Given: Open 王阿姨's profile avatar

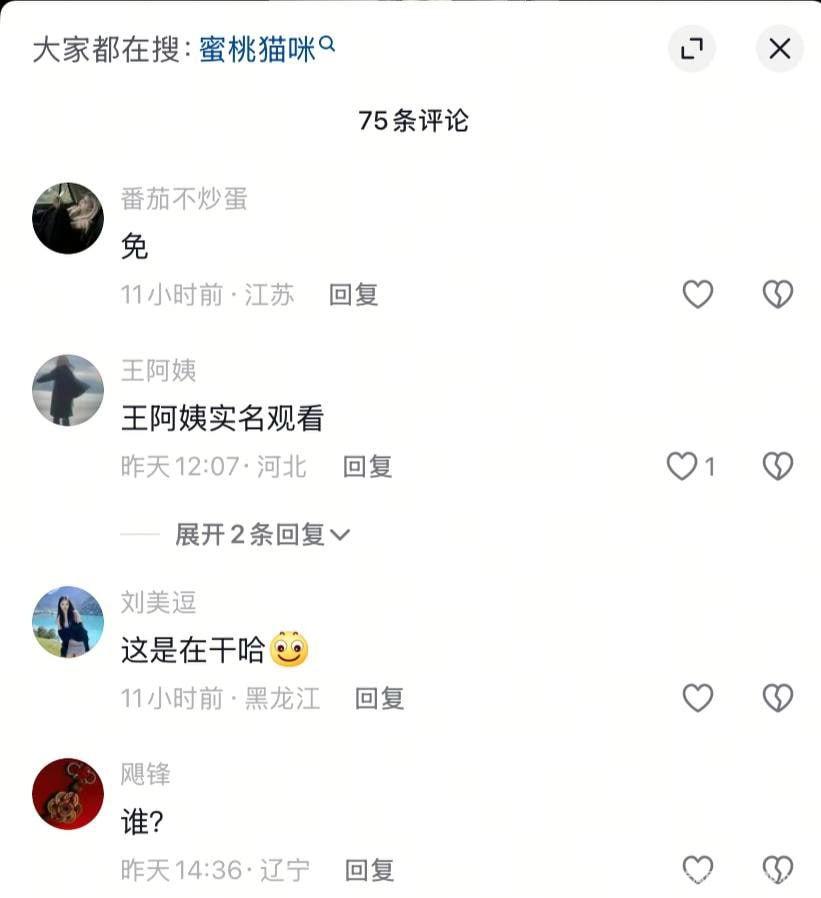Looking at the screenshot, I should click(68, 390).
